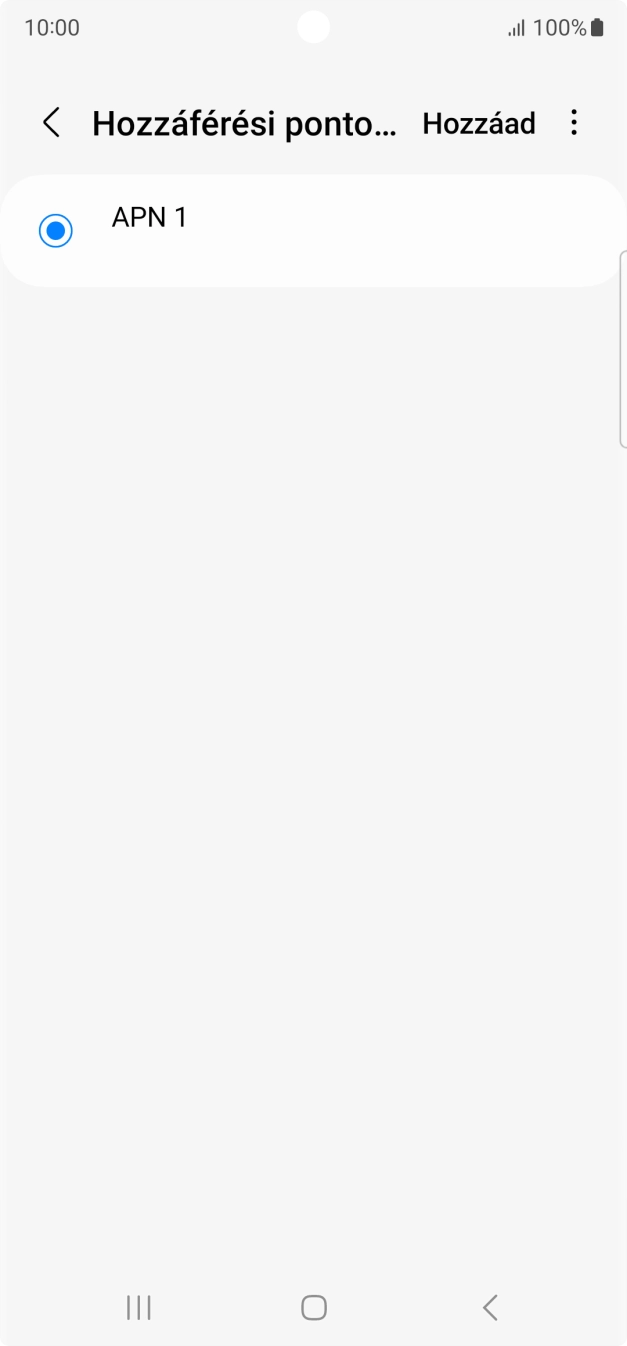Tap Hozzáad to add an APN
The width and height of the screenshot is (627, 1346).
pyautogui.click(x=478, y=123)
